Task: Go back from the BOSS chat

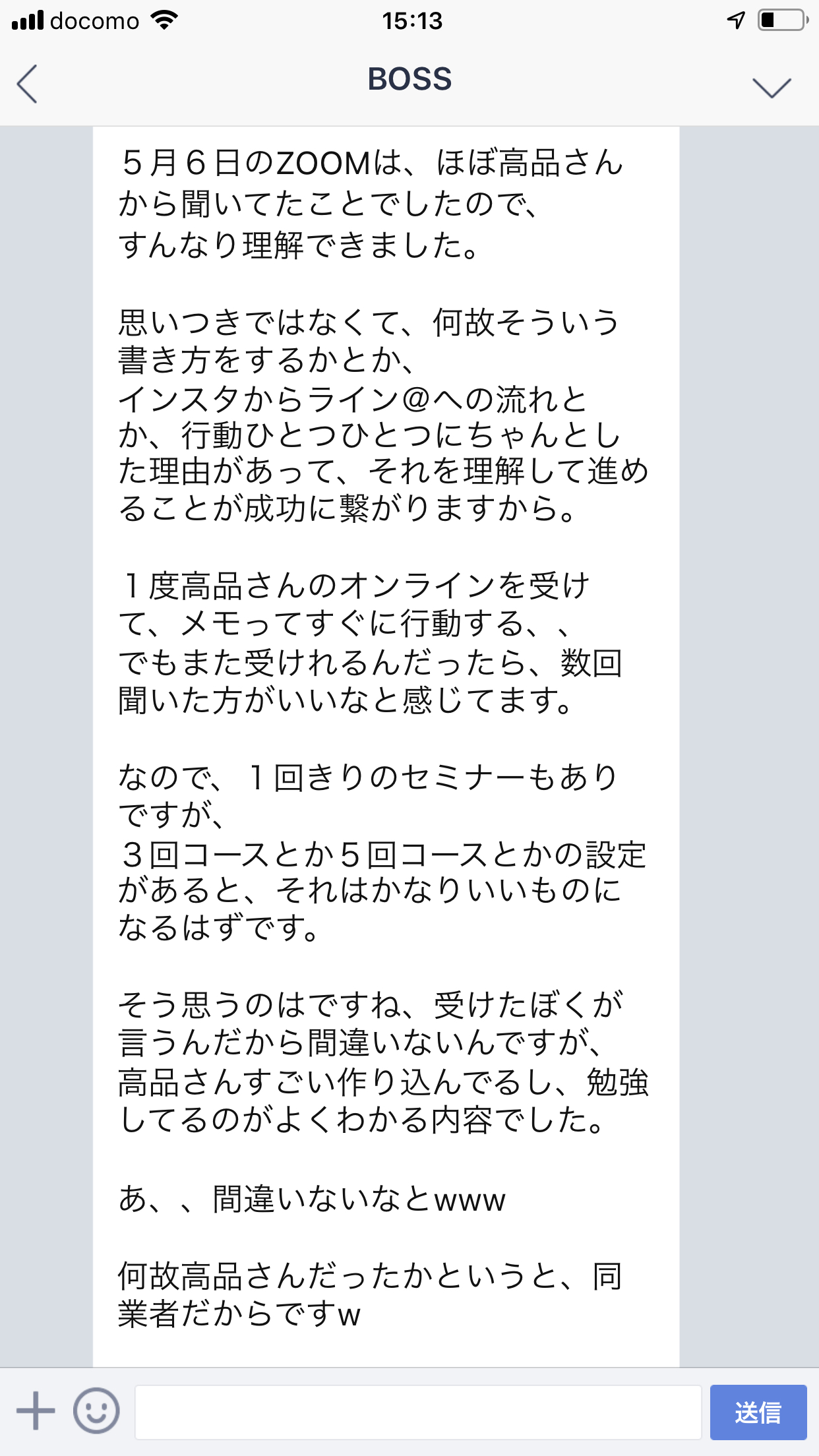Action: [x=27, y=84]
